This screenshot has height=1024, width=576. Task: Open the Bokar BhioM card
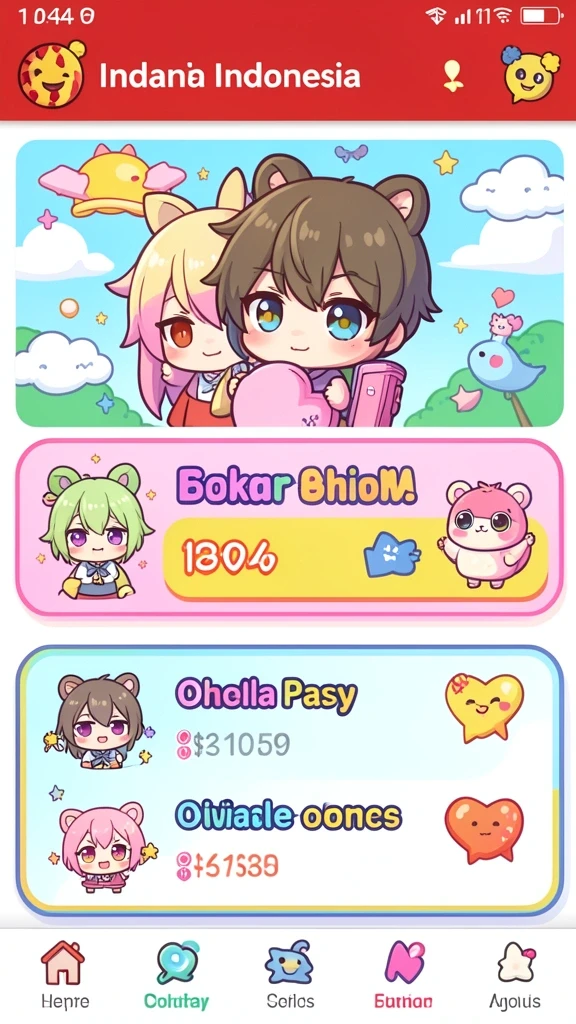pos(289,528)
